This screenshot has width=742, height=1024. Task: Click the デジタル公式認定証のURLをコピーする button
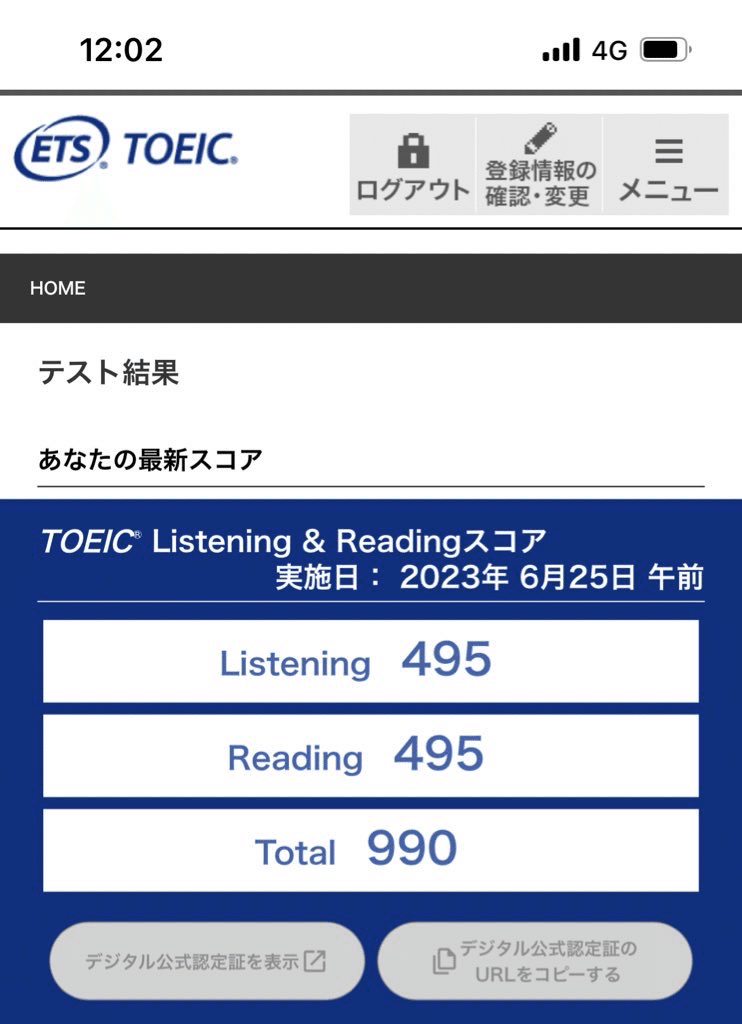[x=535, y=958]
